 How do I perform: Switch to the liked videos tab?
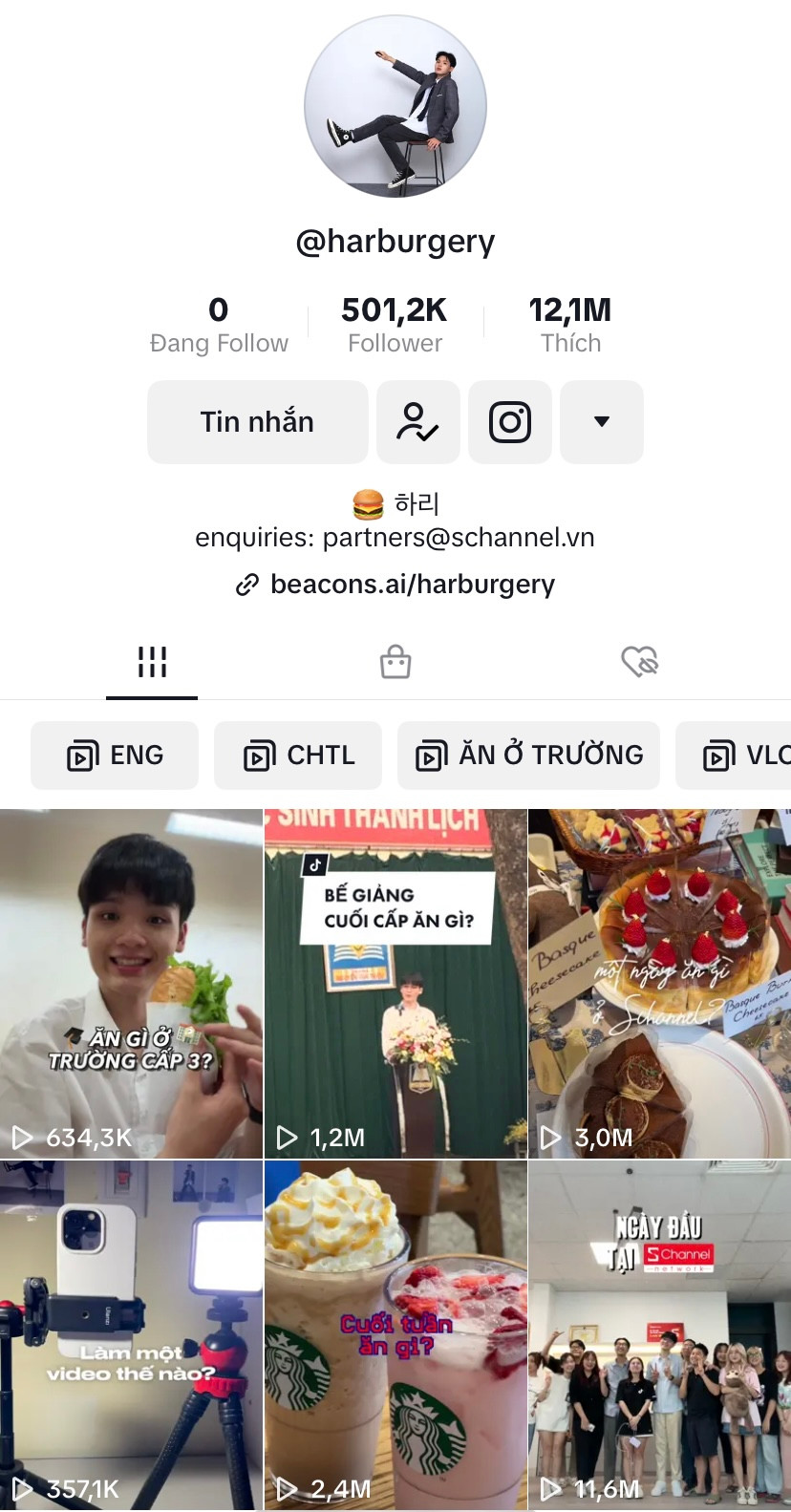[639, 661]
